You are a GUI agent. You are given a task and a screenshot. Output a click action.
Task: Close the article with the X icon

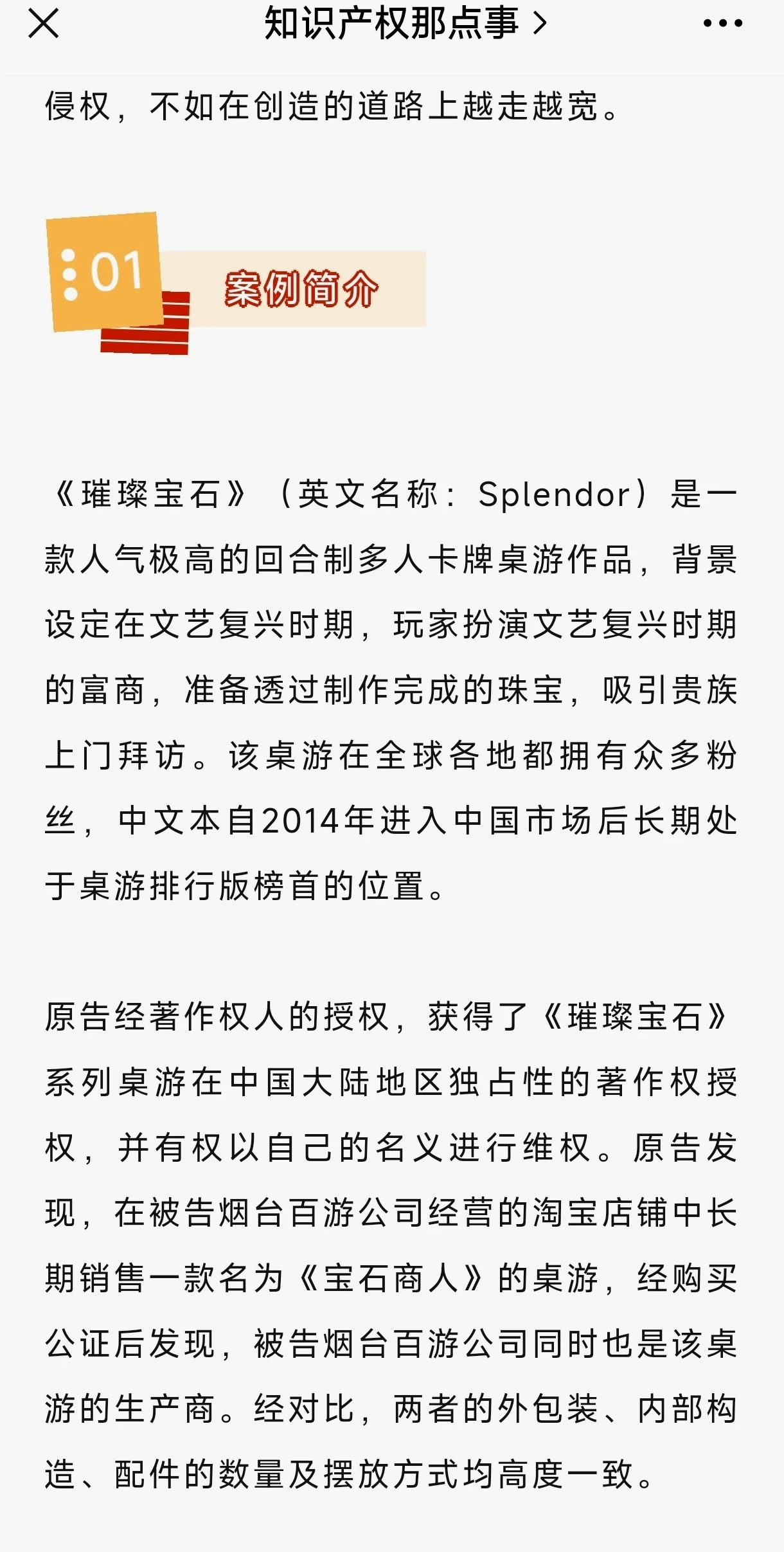point(44,24)
